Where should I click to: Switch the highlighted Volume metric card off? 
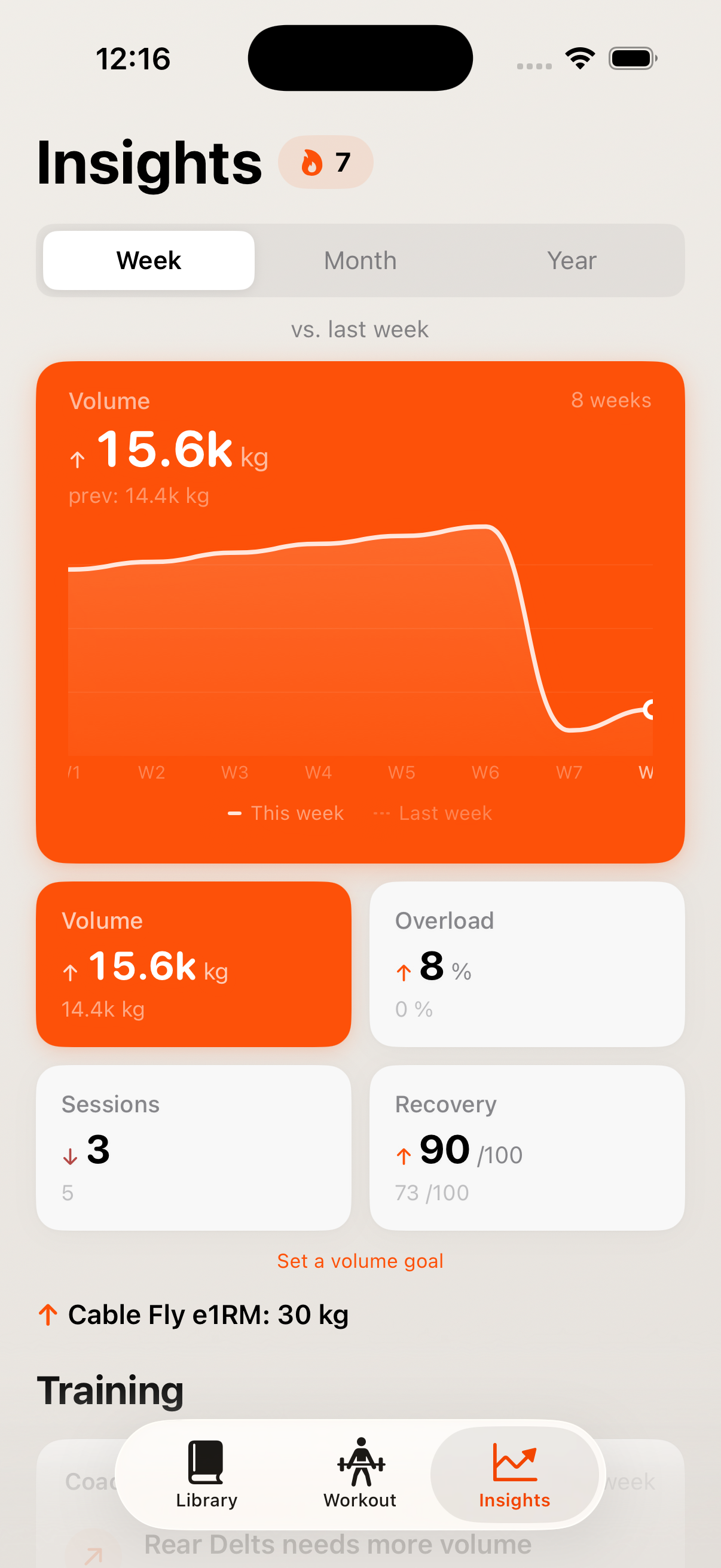click(x=194, y=965)
